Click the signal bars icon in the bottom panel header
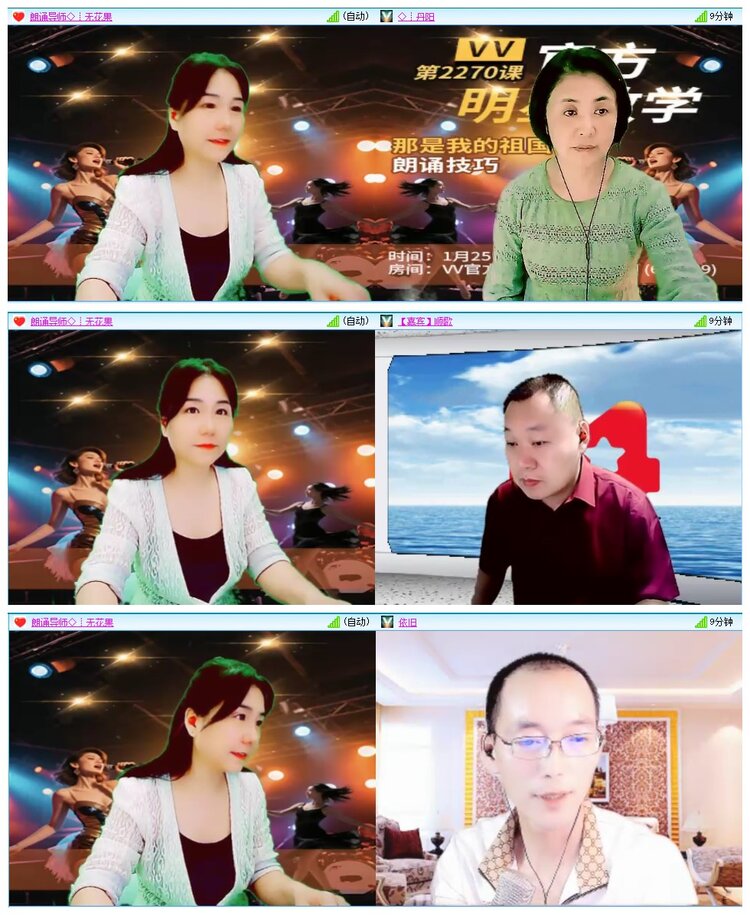Screen dimensions: 750x915 tap(701, 624)
